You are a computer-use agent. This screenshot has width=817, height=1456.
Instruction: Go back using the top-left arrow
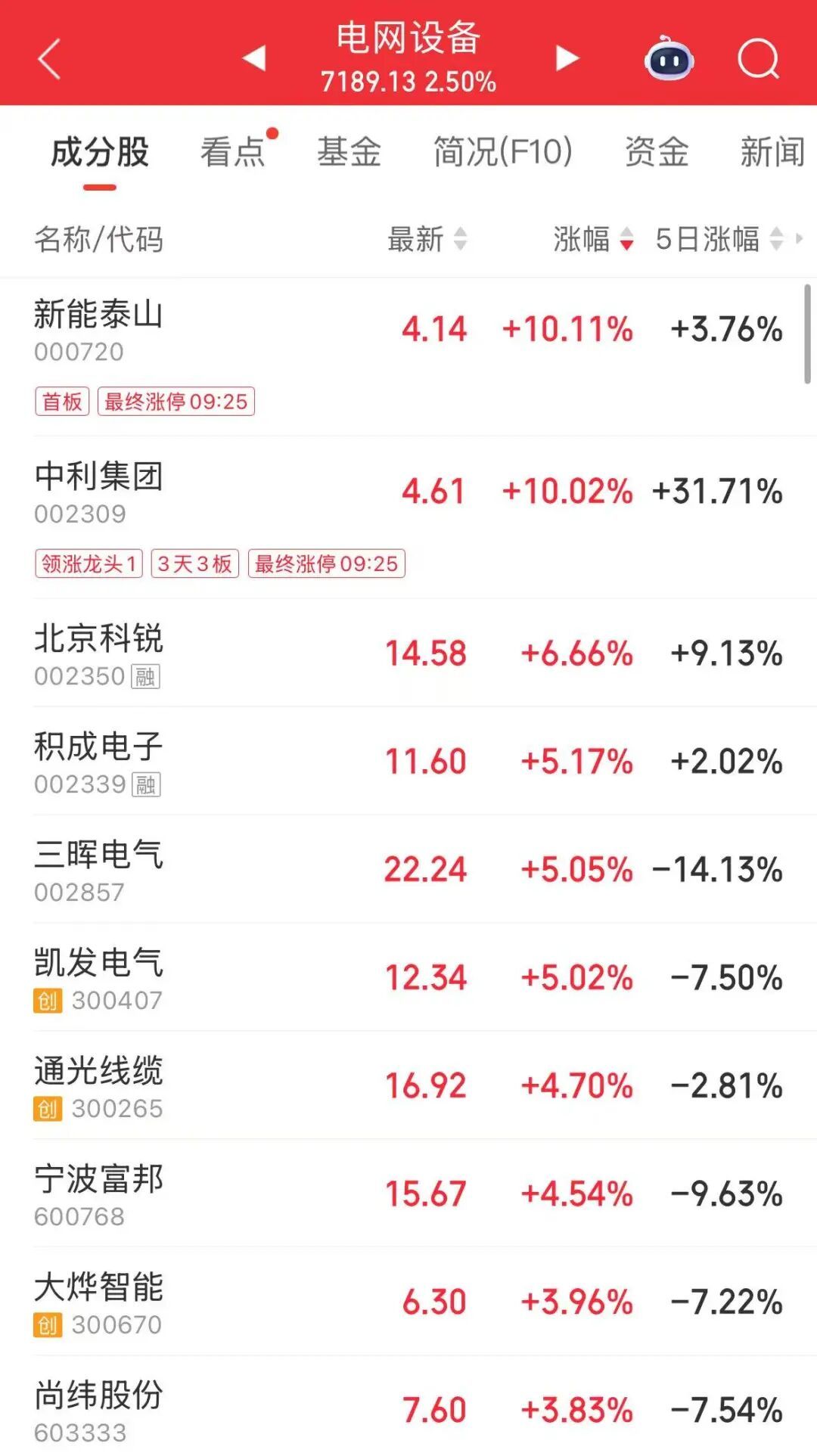coord(49,59)
